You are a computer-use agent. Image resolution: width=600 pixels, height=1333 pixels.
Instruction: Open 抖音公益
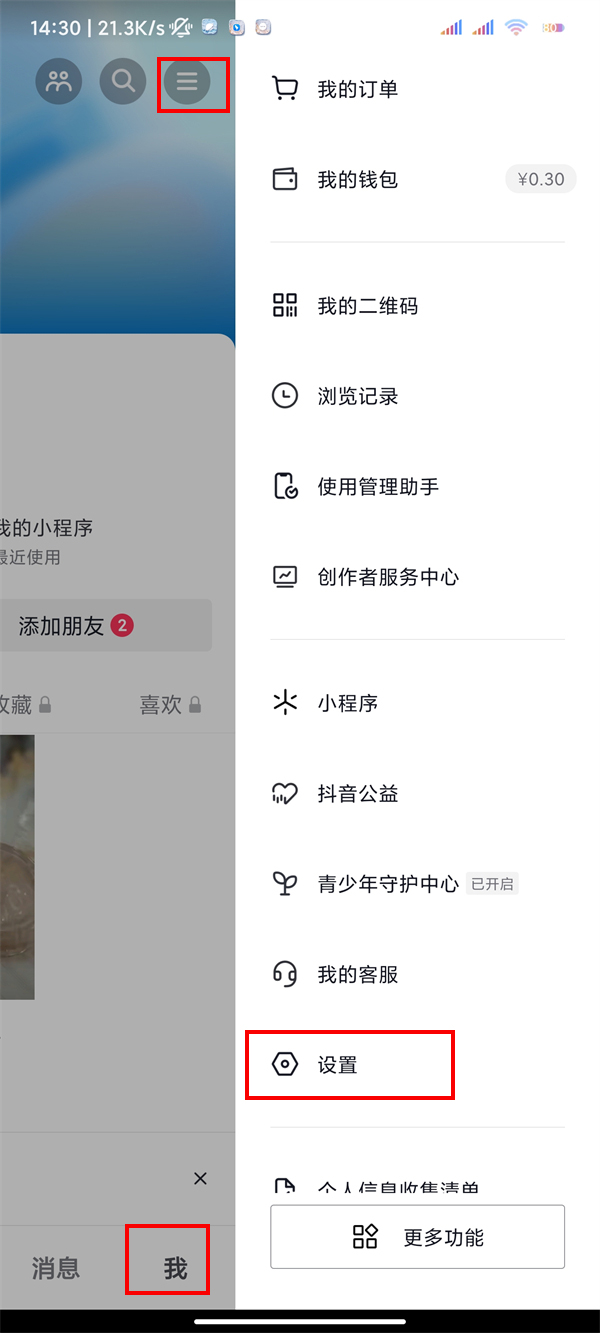pyautogui.click(x=357, y=794)
